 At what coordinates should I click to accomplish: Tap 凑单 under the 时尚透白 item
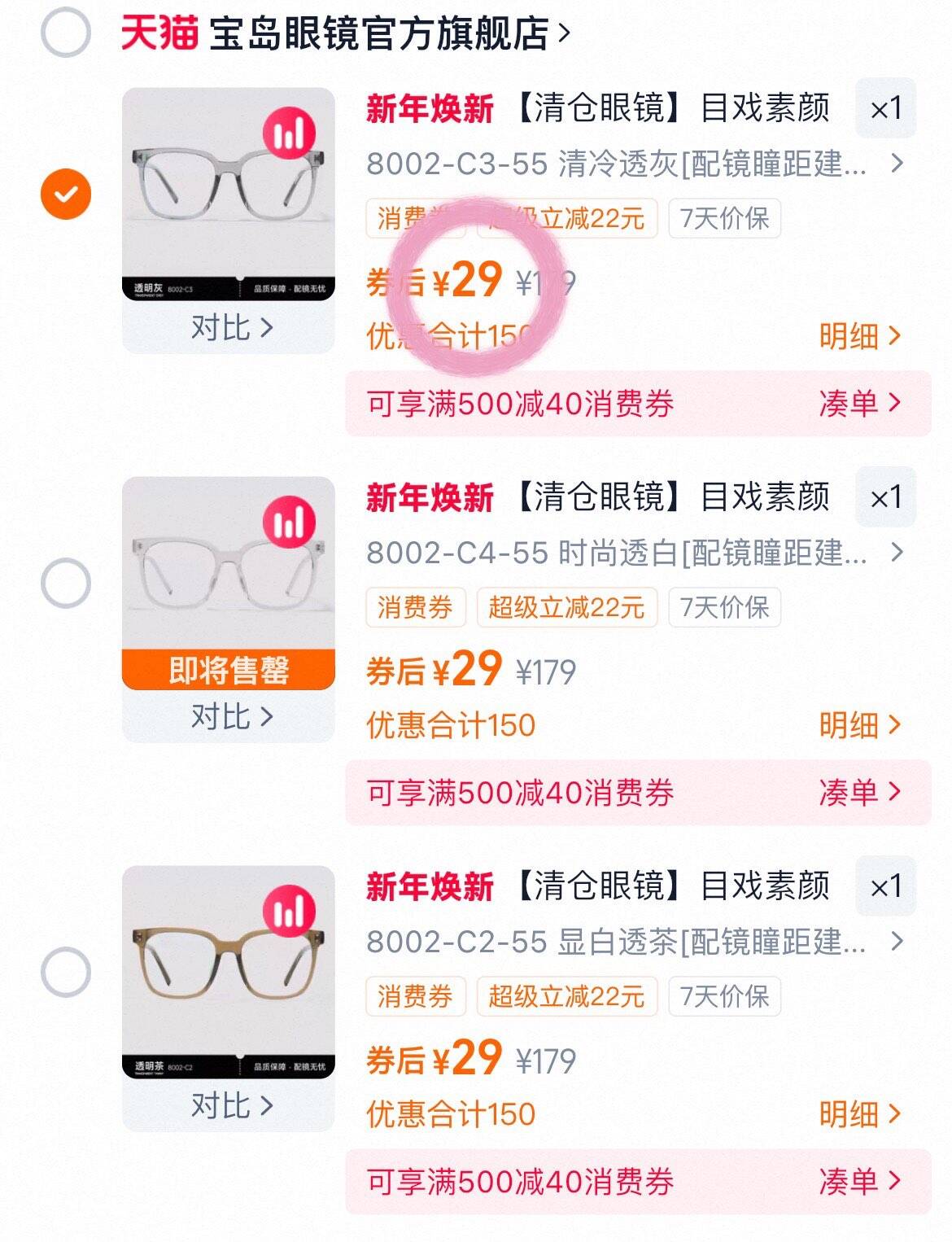point(859,792)
